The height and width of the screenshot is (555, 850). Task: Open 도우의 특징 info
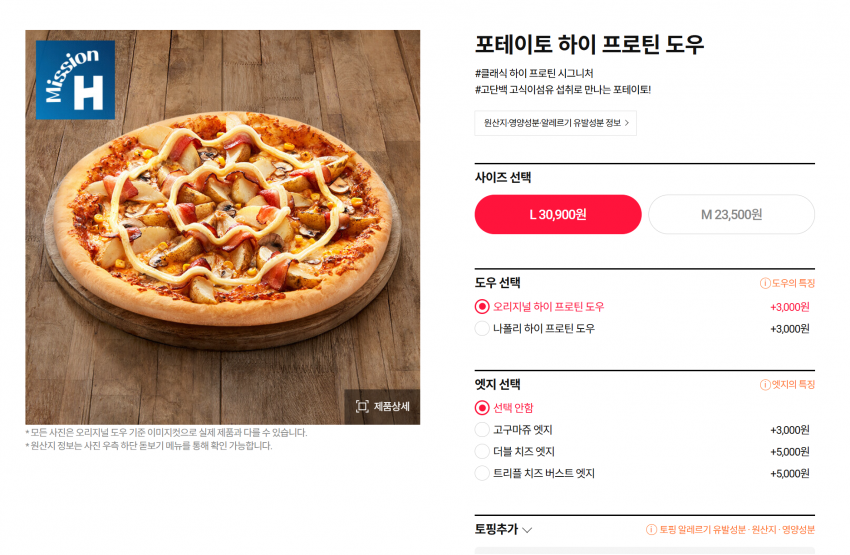(x=788, y=284)
